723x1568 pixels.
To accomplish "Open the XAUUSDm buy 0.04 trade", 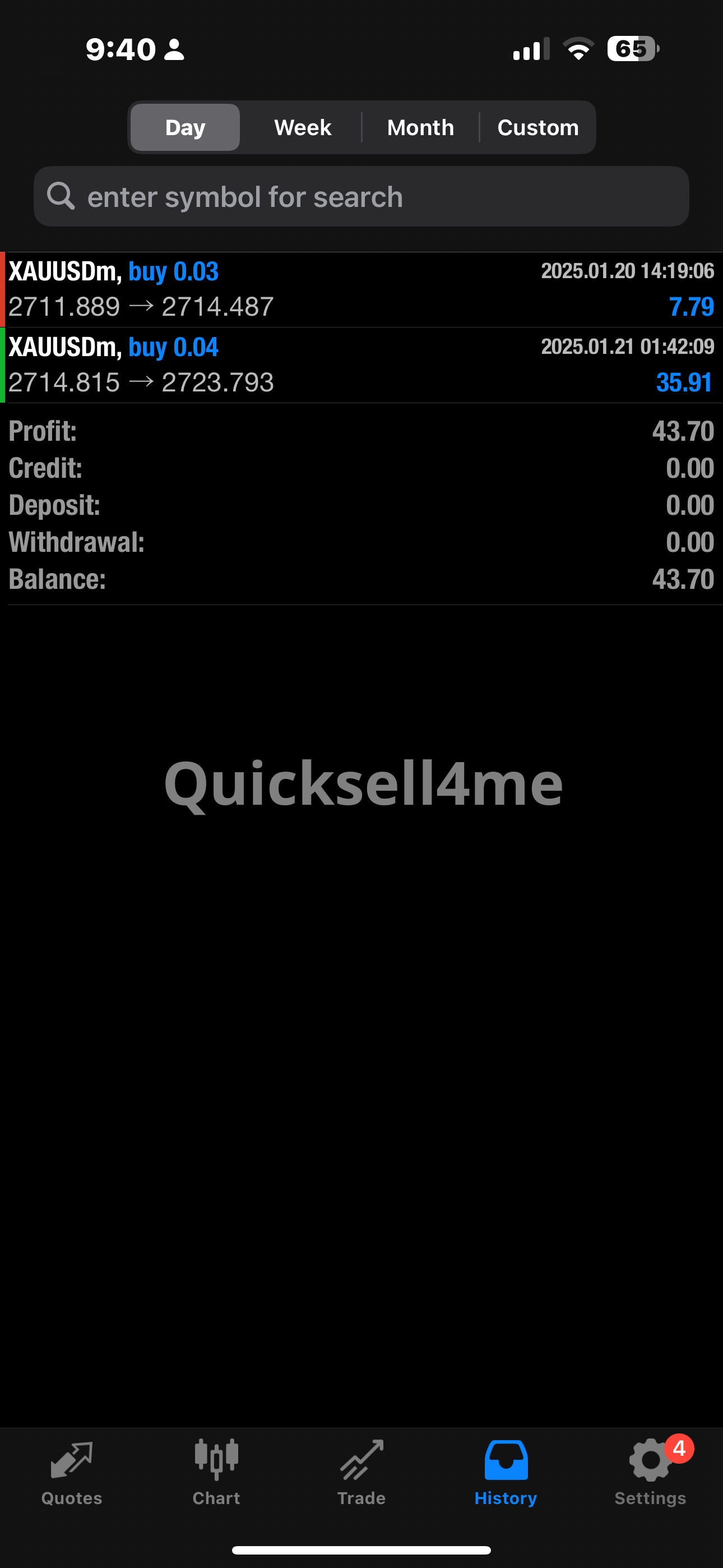I will pos(361,365).
